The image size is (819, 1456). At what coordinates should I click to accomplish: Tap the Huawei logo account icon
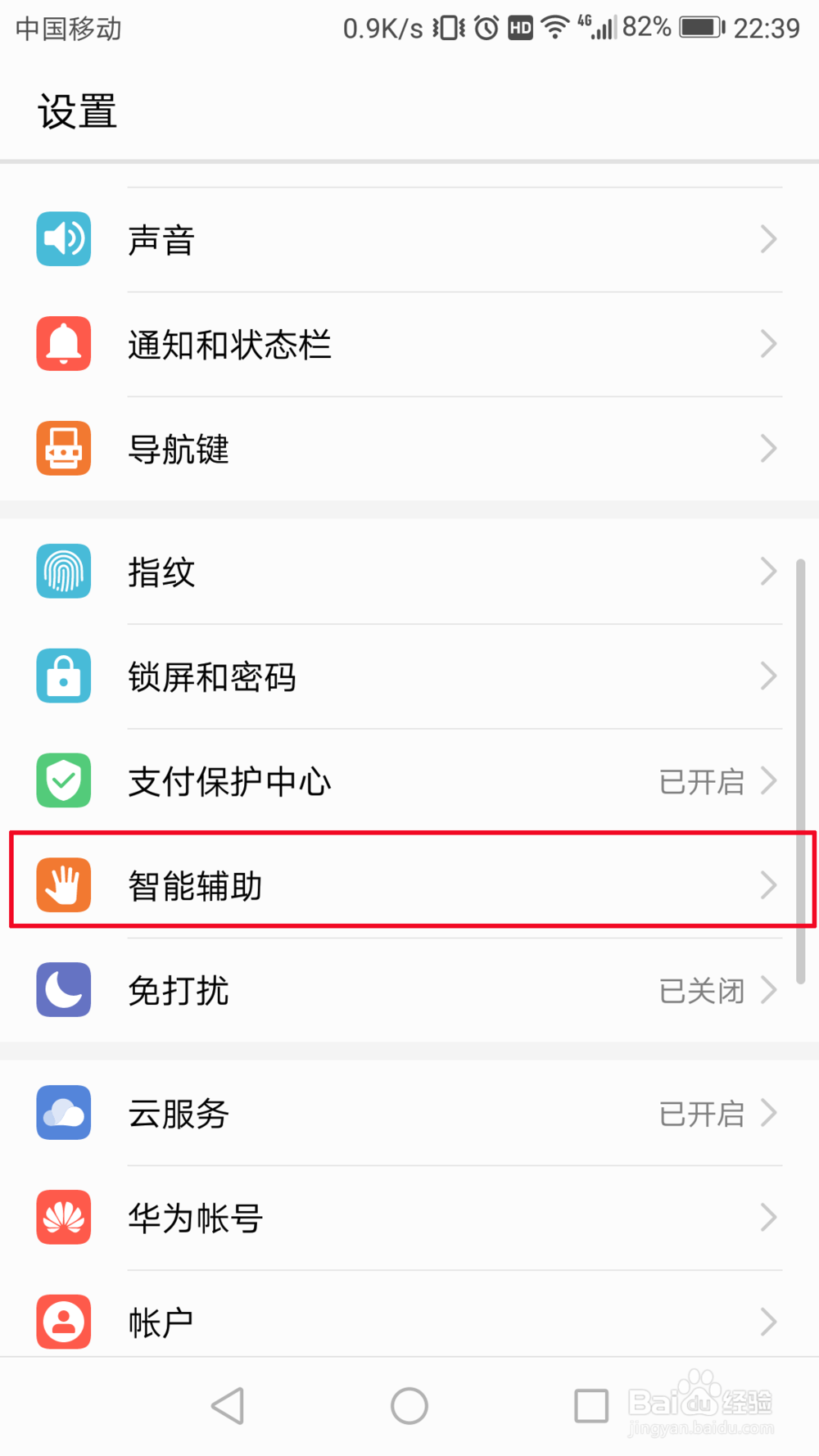pos(63,1218)
